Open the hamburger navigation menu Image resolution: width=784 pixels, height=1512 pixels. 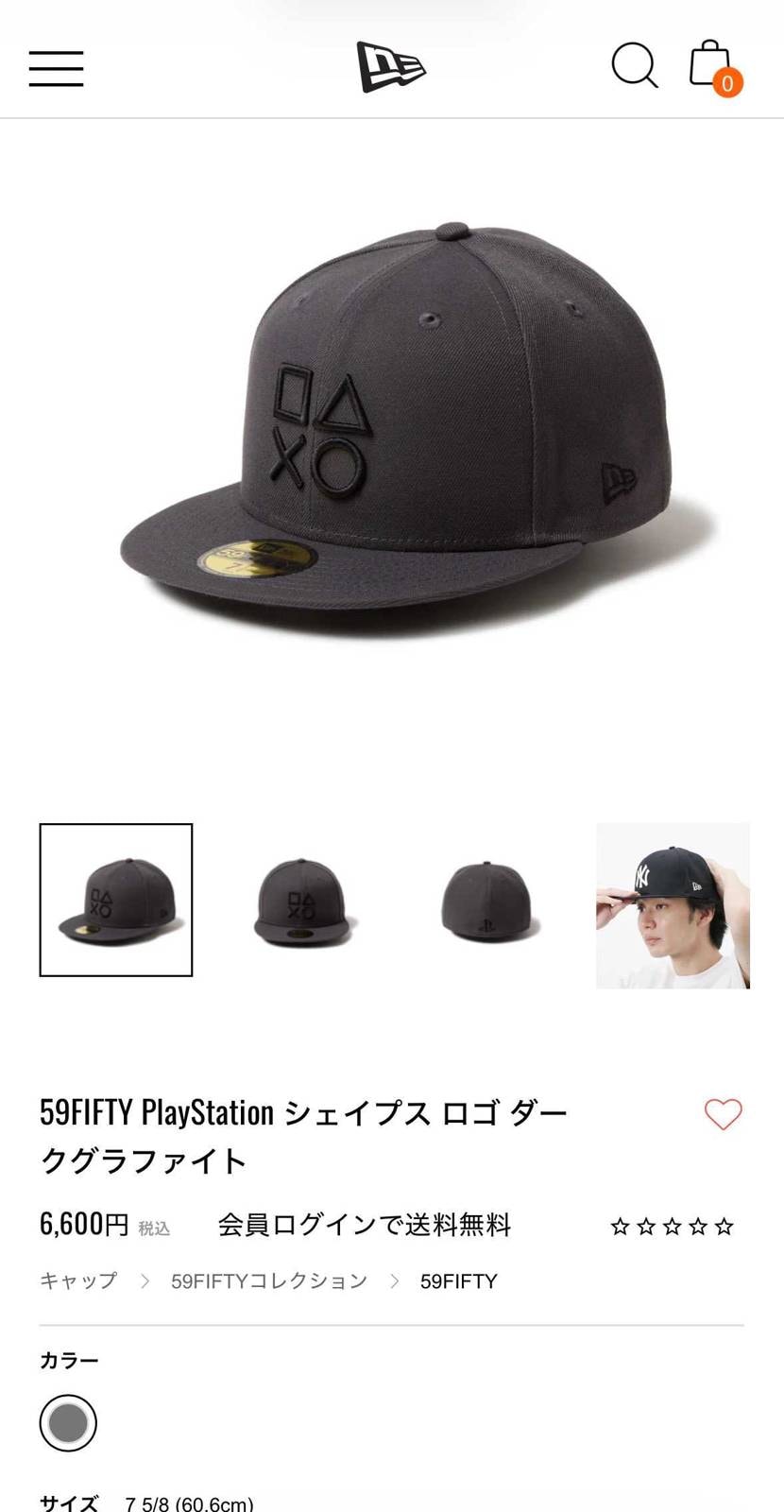coord(55,68)
